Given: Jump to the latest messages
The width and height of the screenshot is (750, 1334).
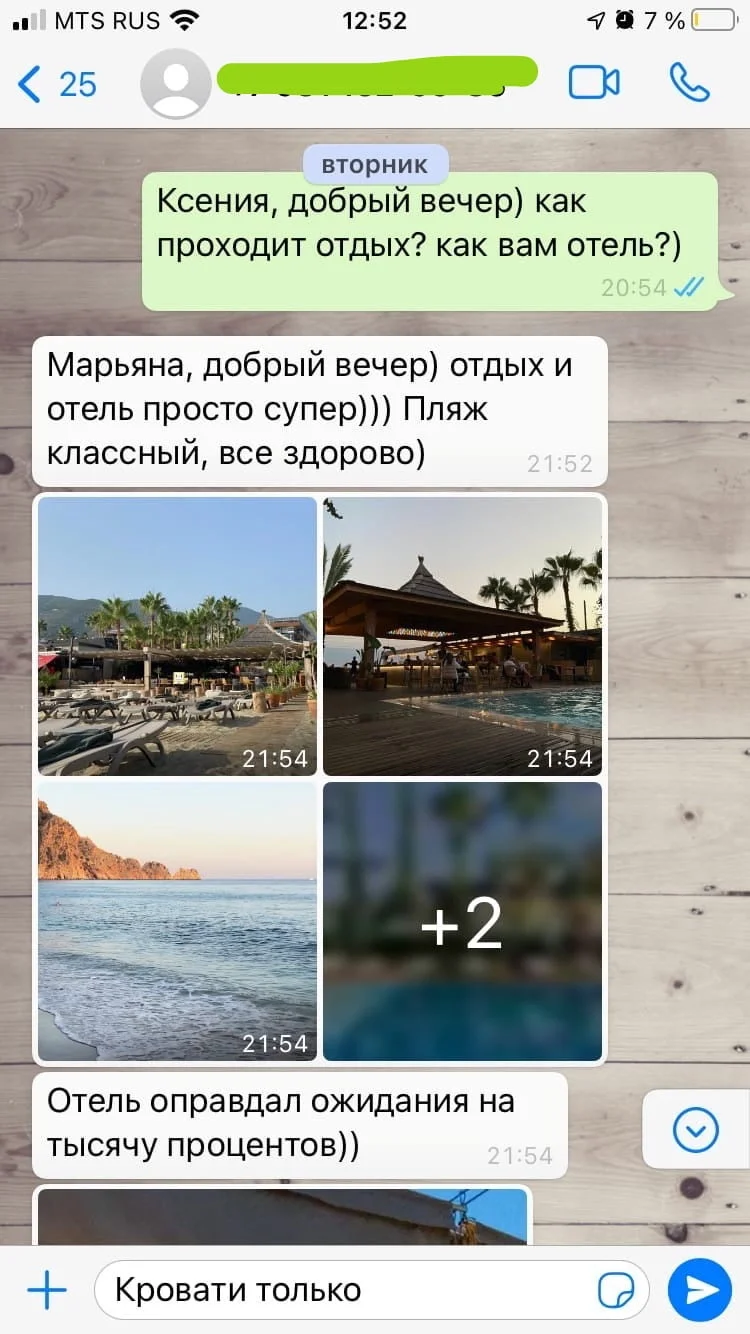Looking at the screenshot, I should pos(696,1131).
